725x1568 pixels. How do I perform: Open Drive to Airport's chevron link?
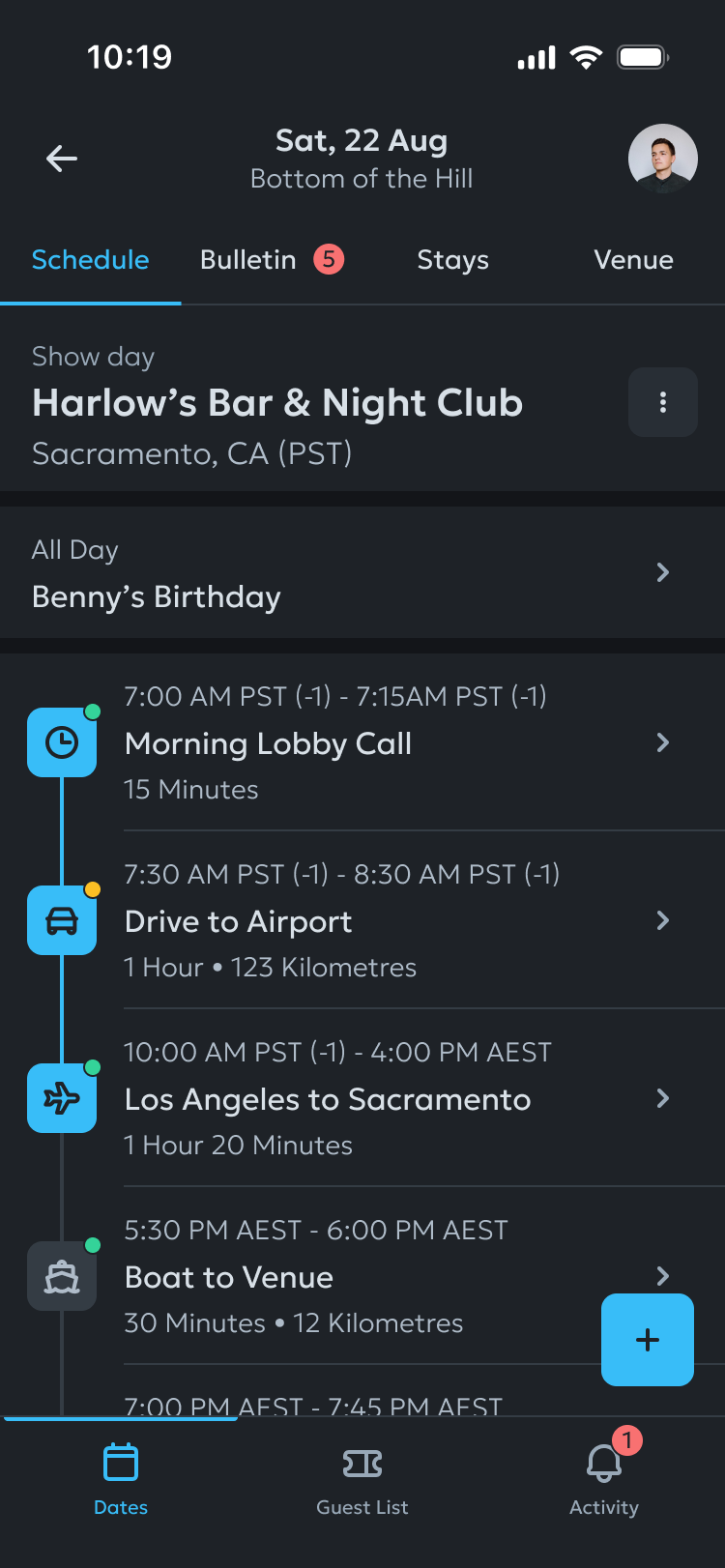[x=662, y=920]
